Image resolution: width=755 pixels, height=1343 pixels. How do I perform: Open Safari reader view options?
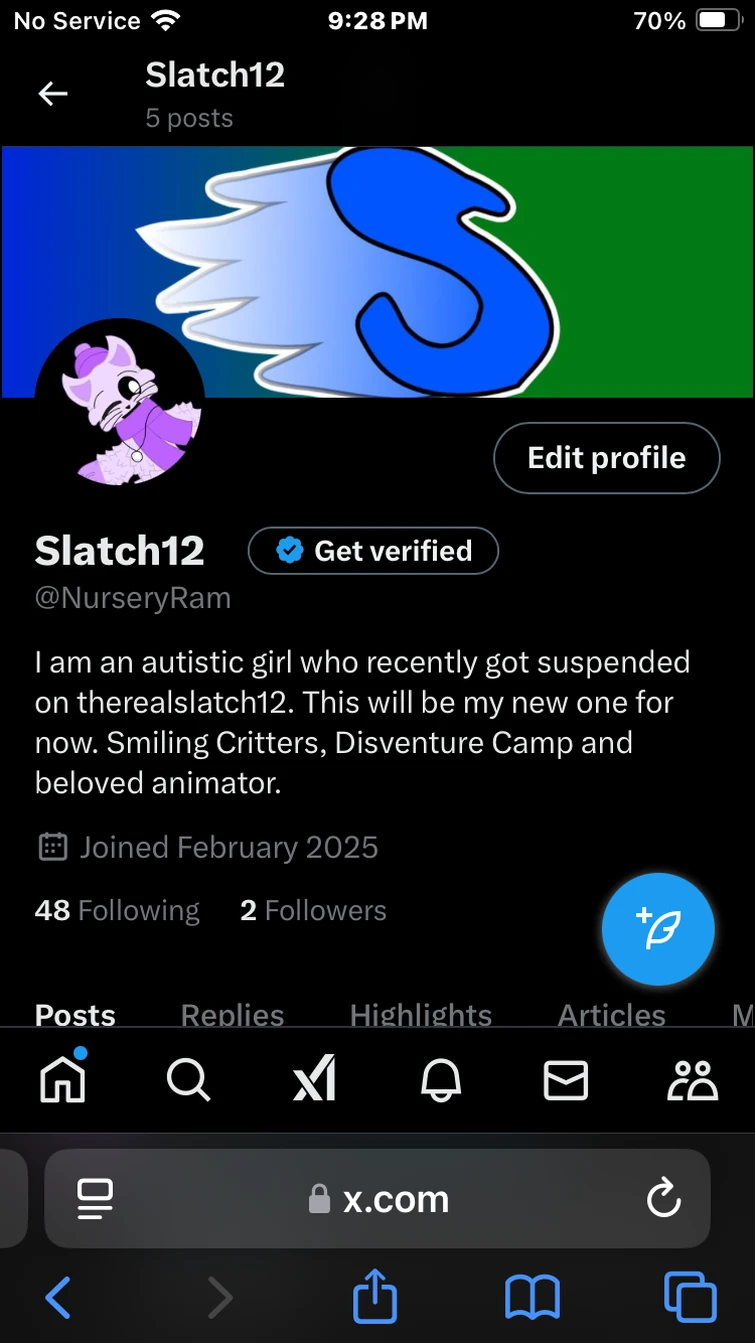point(95,1199)
